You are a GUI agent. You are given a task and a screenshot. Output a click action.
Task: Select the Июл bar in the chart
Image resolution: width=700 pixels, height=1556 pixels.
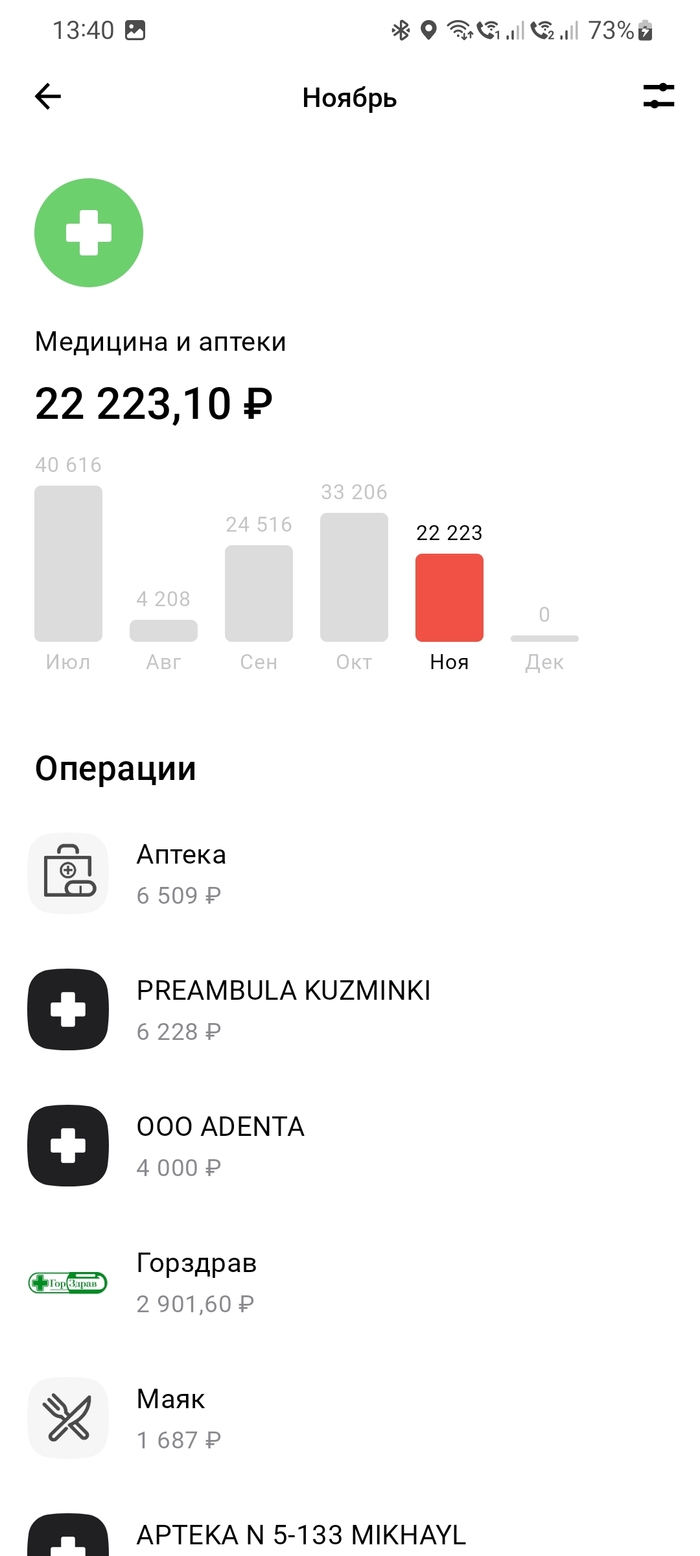(x=68, y=563)
